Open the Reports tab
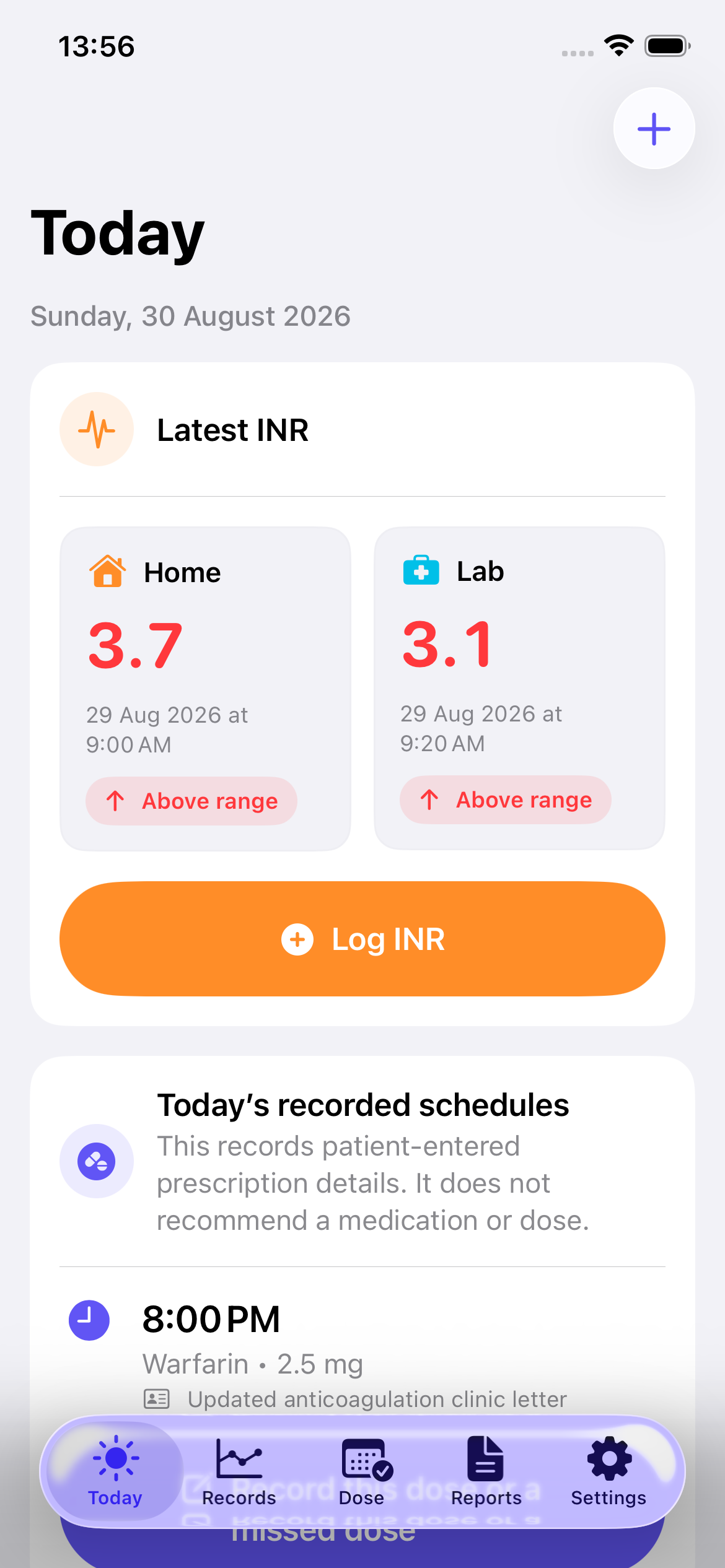The width and height of the screenshot is (725, 1568). [486, 1472]
